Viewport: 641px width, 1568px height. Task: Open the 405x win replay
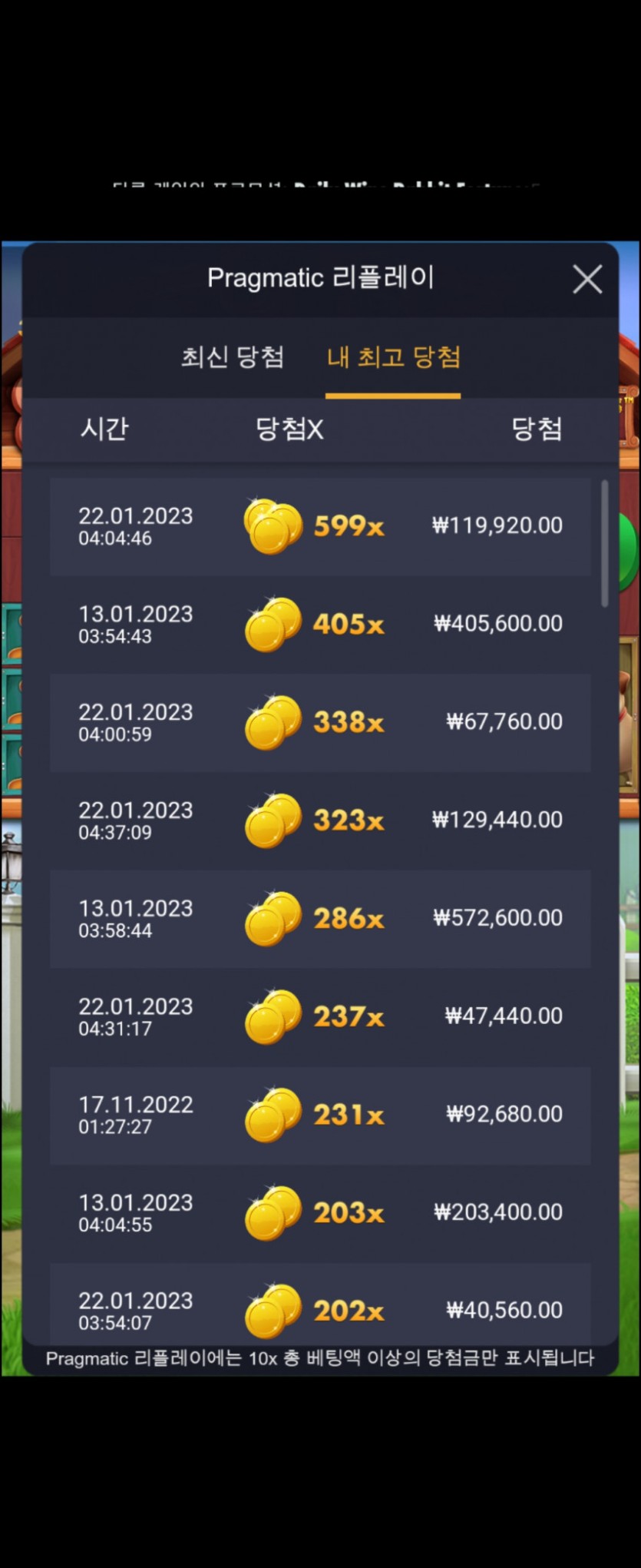(320, 624)
